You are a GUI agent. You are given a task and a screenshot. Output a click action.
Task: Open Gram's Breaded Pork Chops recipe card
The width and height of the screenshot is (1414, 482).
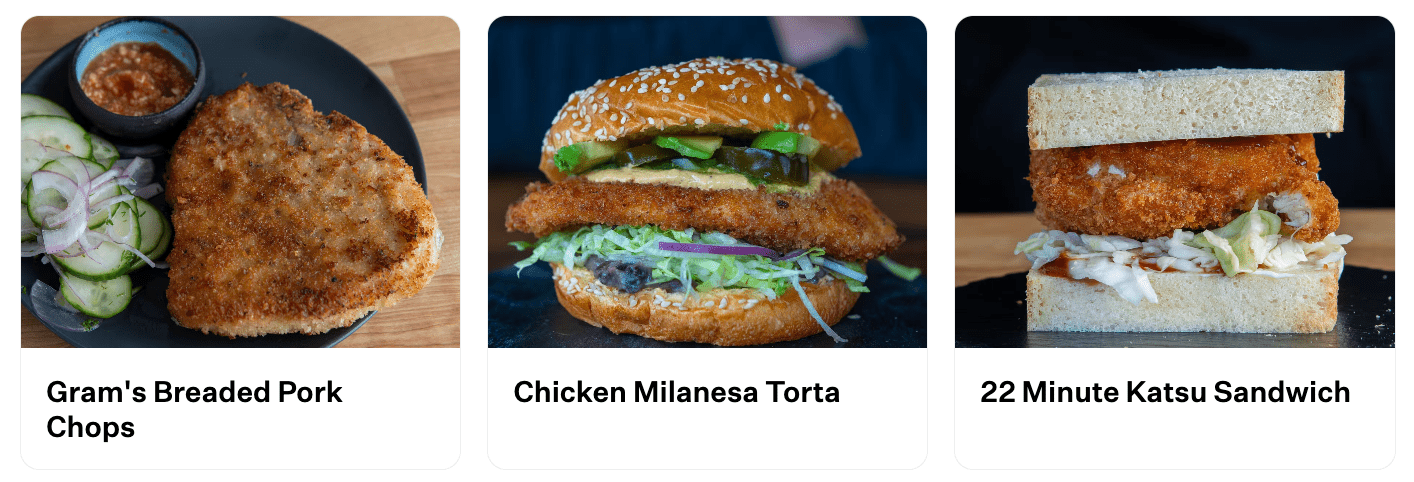click(x=194, y=409)
